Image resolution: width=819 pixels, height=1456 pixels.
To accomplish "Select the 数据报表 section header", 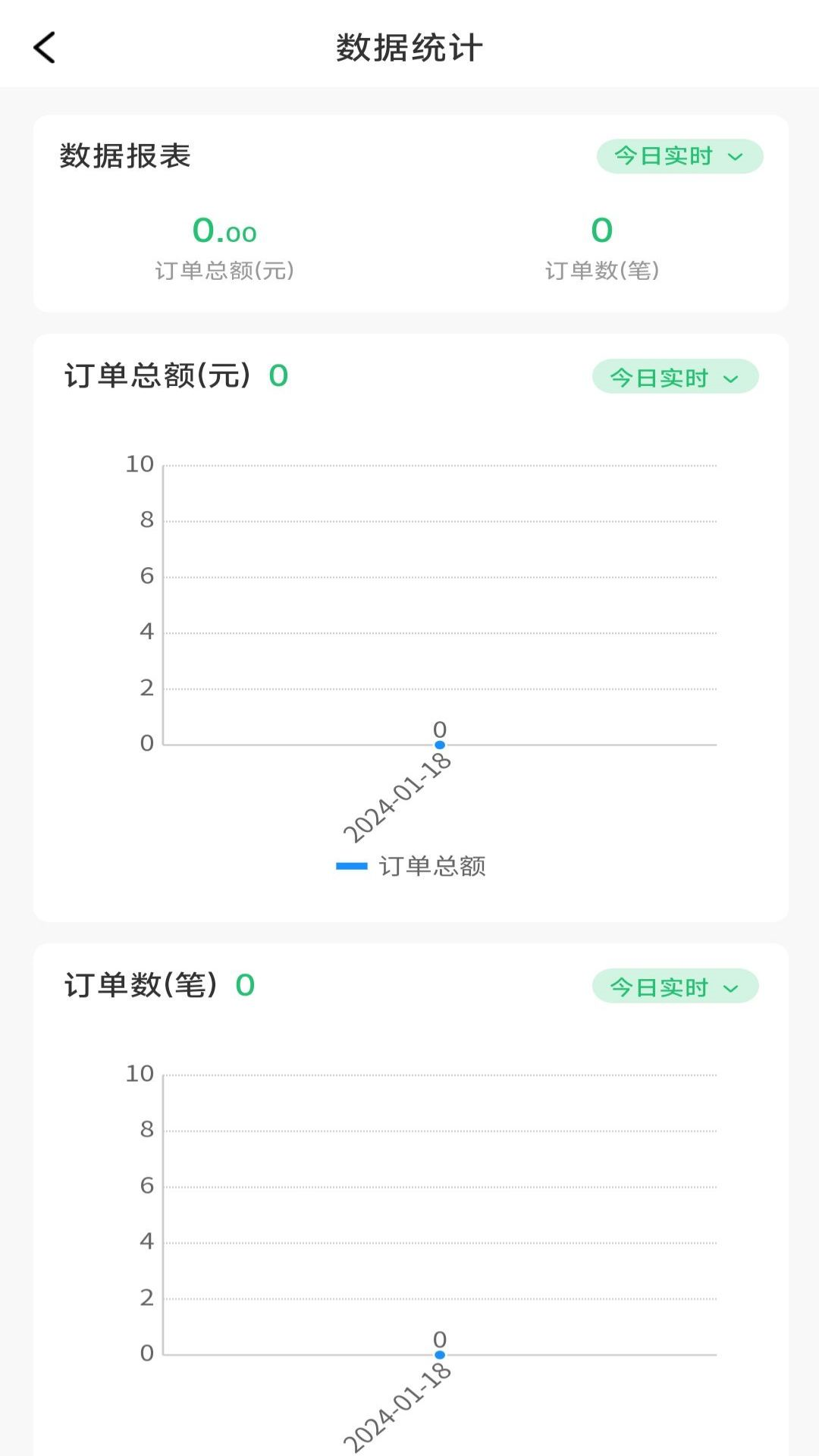I will pos(124,156).
